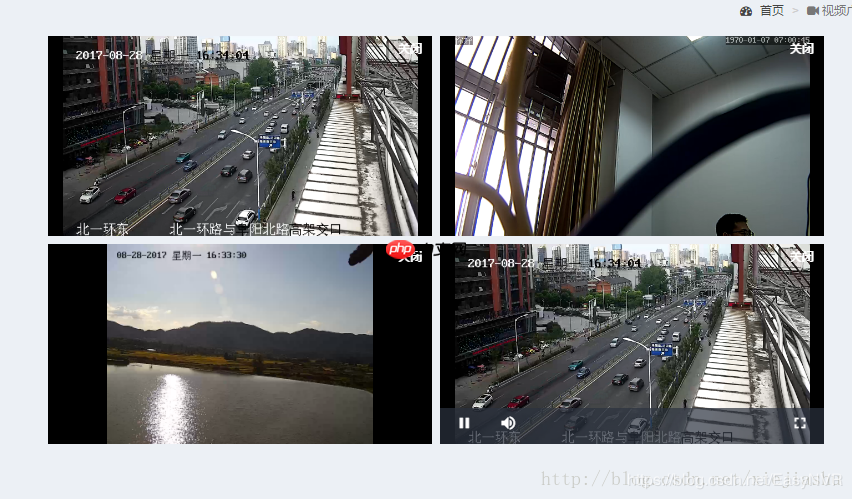
Task: Close the indoor ceiling camera video
Action: 801,48
